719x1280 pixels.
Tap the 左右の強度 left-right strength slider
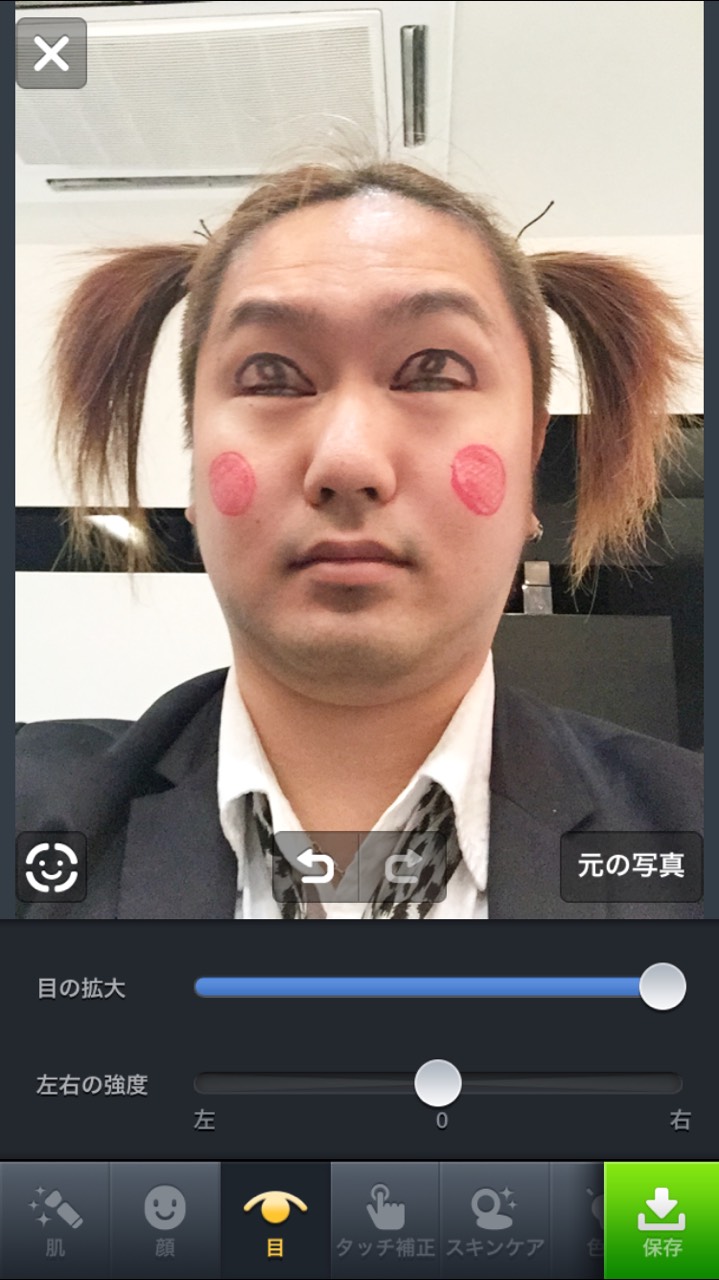tap(438, 1083)
